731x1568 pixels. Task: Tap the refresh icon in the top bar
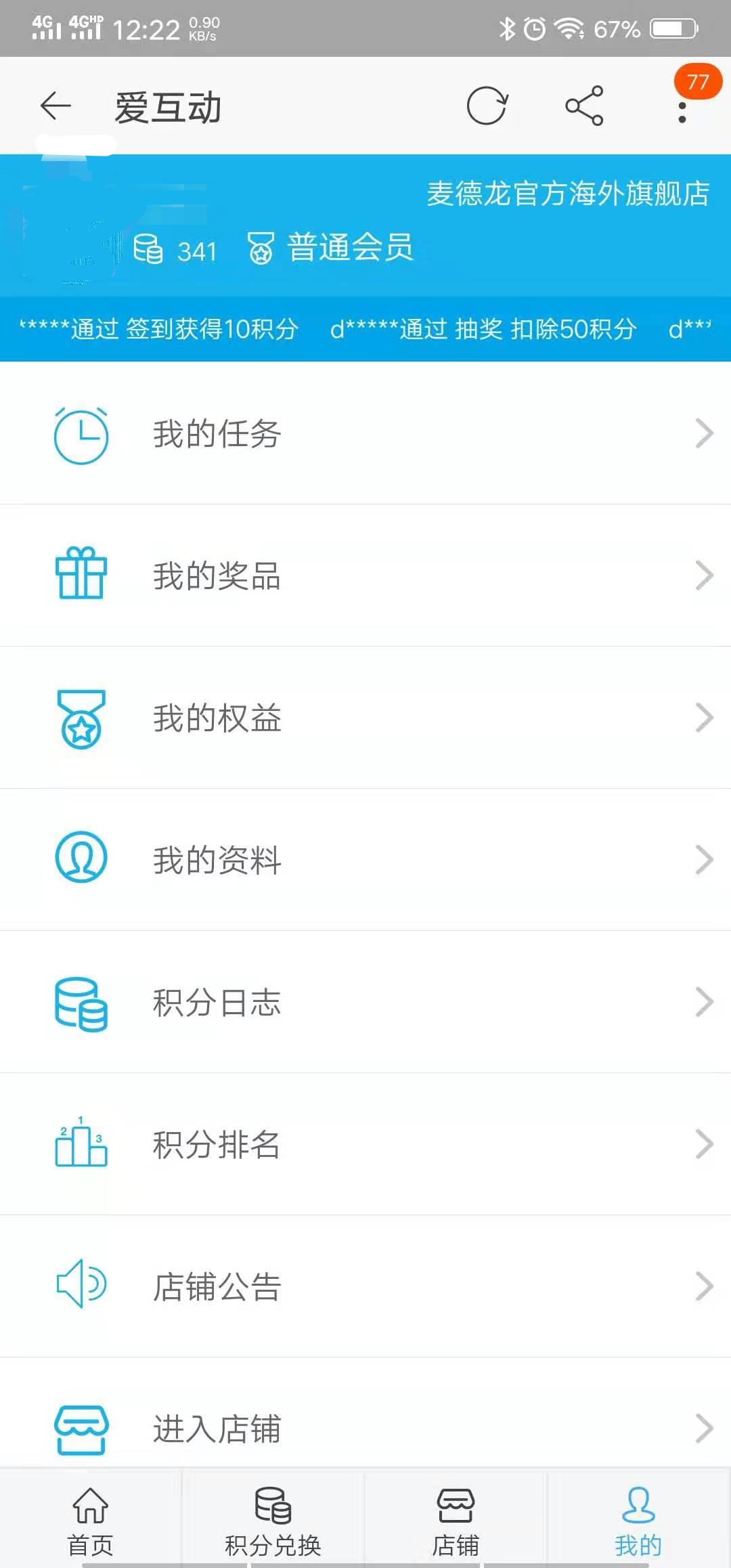click(x=486, y=106)
